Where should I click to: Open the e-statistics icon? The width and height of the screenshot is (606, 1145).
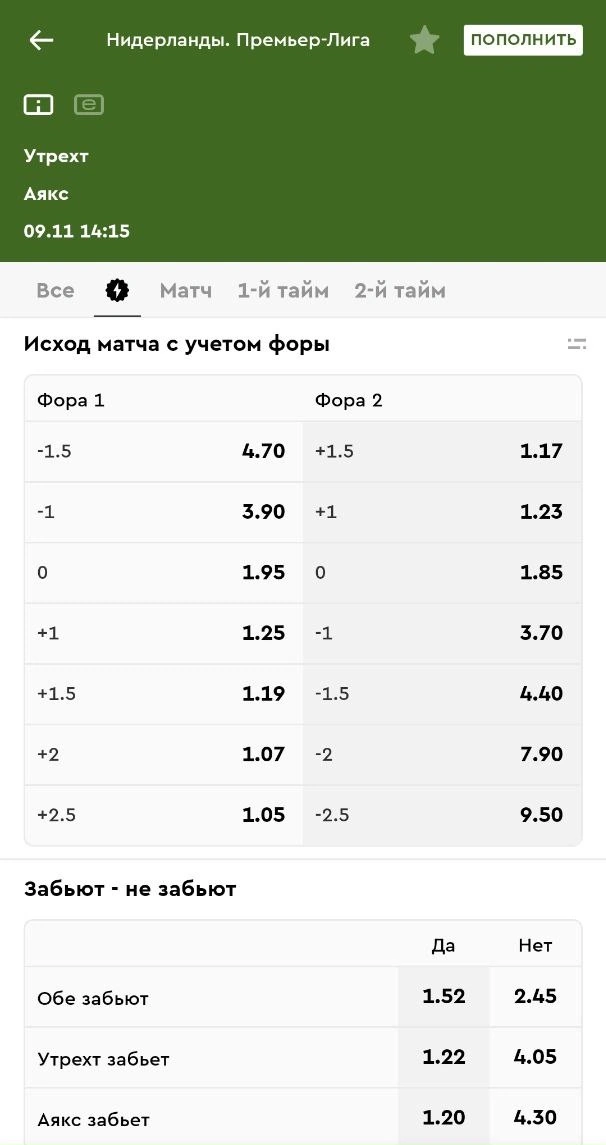89,104
